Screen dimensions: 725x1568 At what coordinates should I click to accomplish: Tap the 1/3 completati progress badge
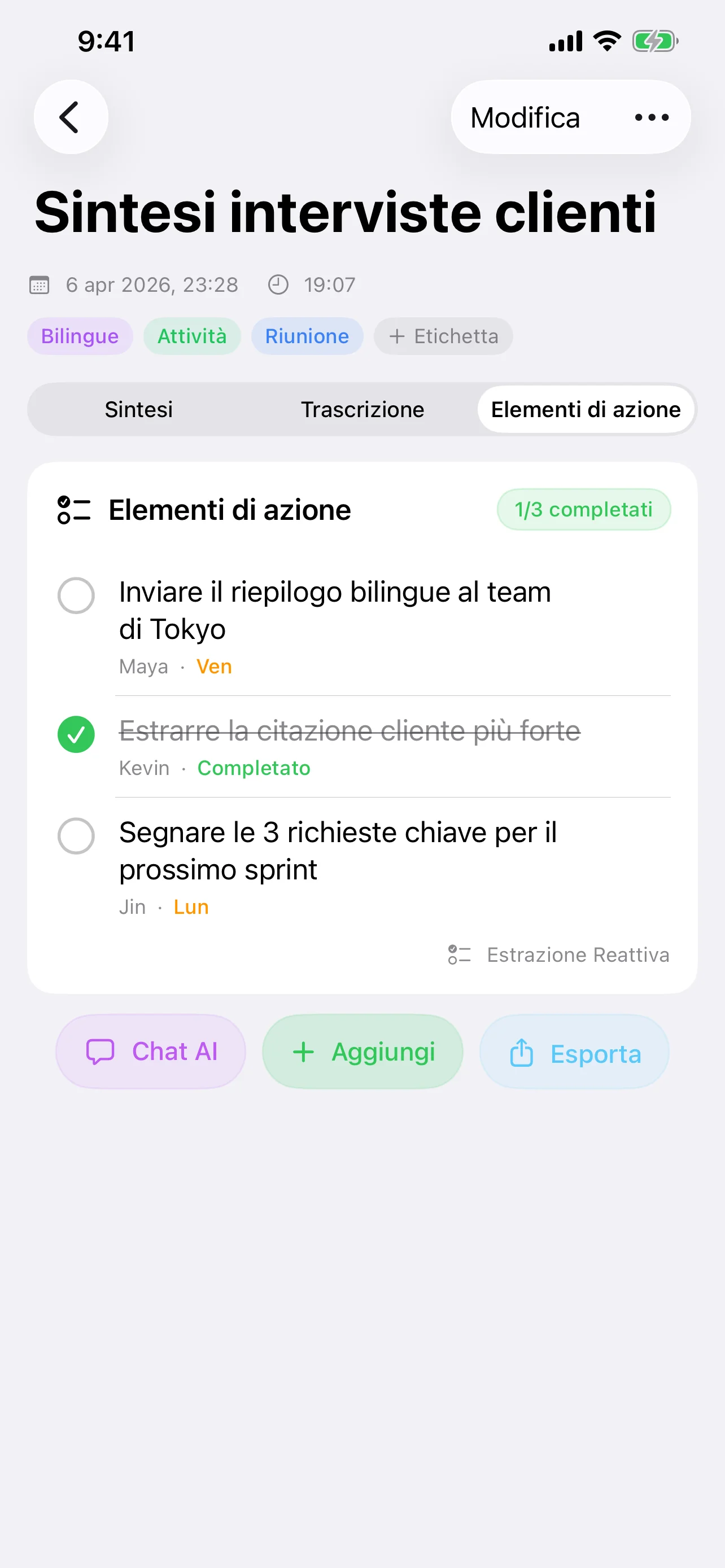(584, 510)
